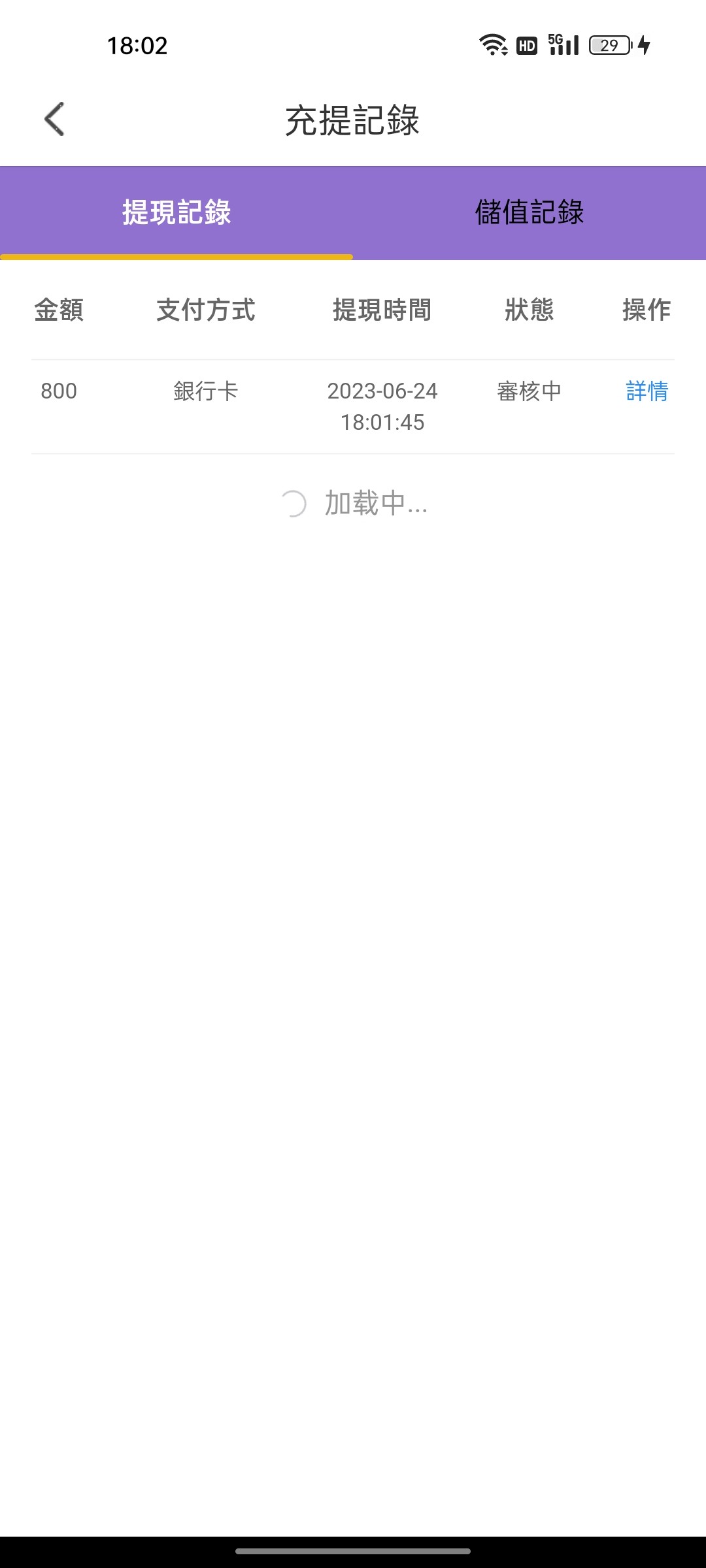Open 詳情 for the 800 withdrawal
Viewport: 706px width, 1568px height.
pos(647,391)
